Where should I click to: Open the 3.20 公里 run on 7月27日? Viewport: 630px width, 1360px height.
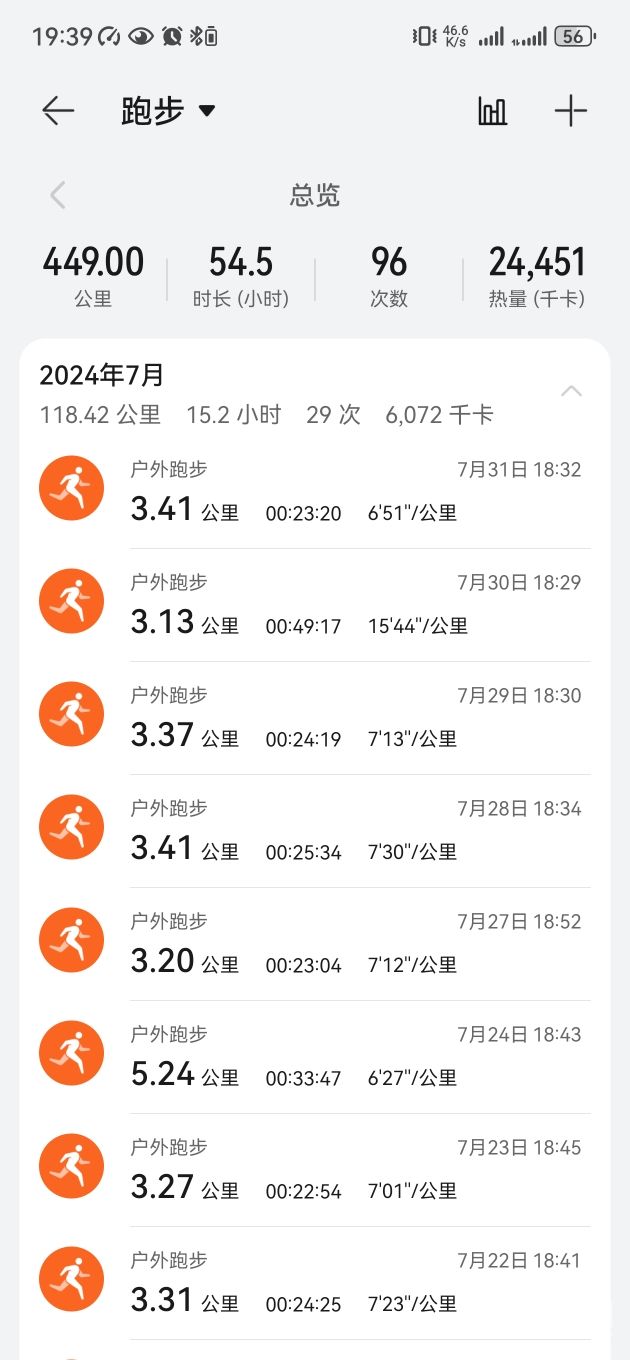point(315,944)
